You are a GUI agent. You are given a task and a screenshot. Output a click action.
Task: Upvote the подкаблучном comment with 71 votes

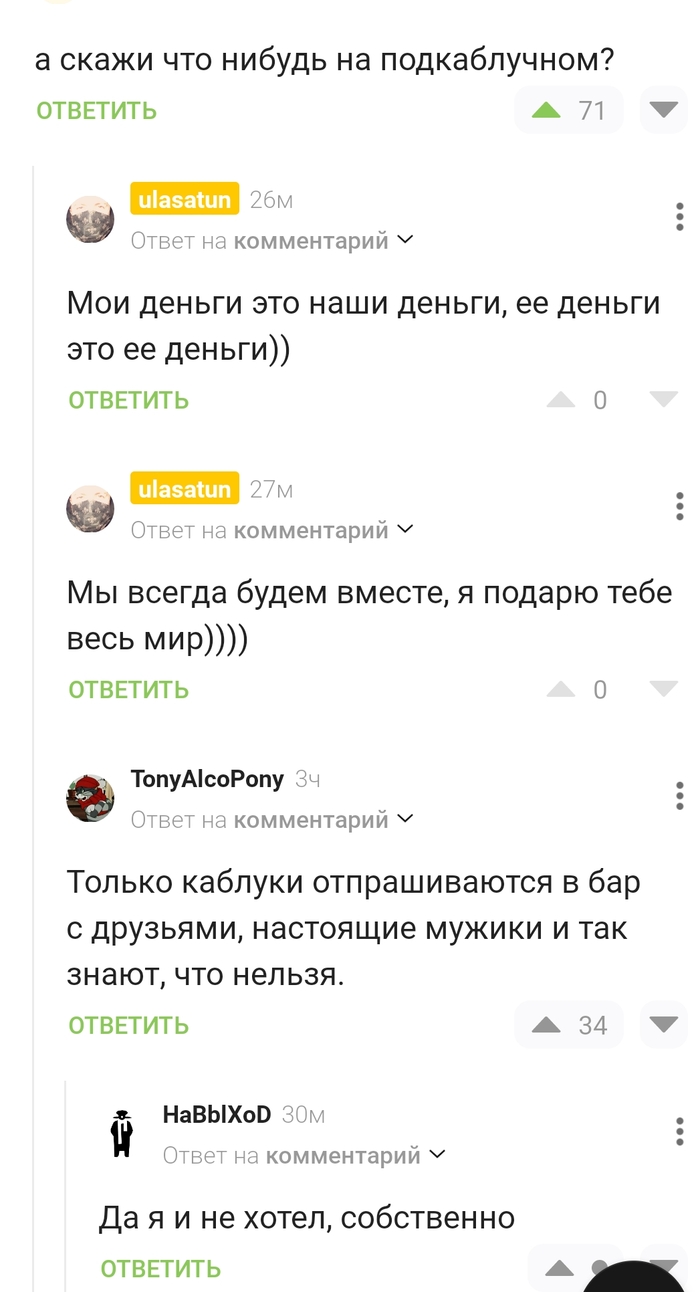pyautogui.click(x=546, y=111)
